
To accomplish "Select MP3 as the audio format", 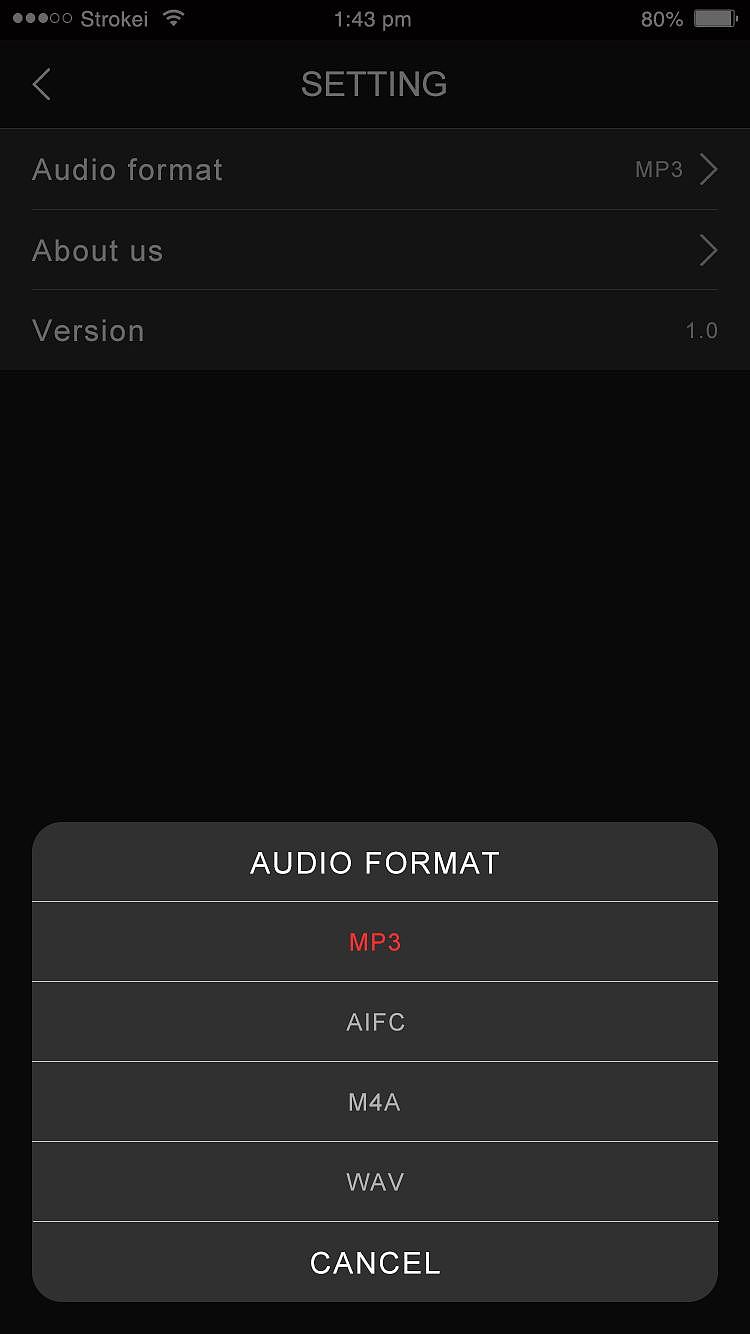I will [x=375, y=941].
